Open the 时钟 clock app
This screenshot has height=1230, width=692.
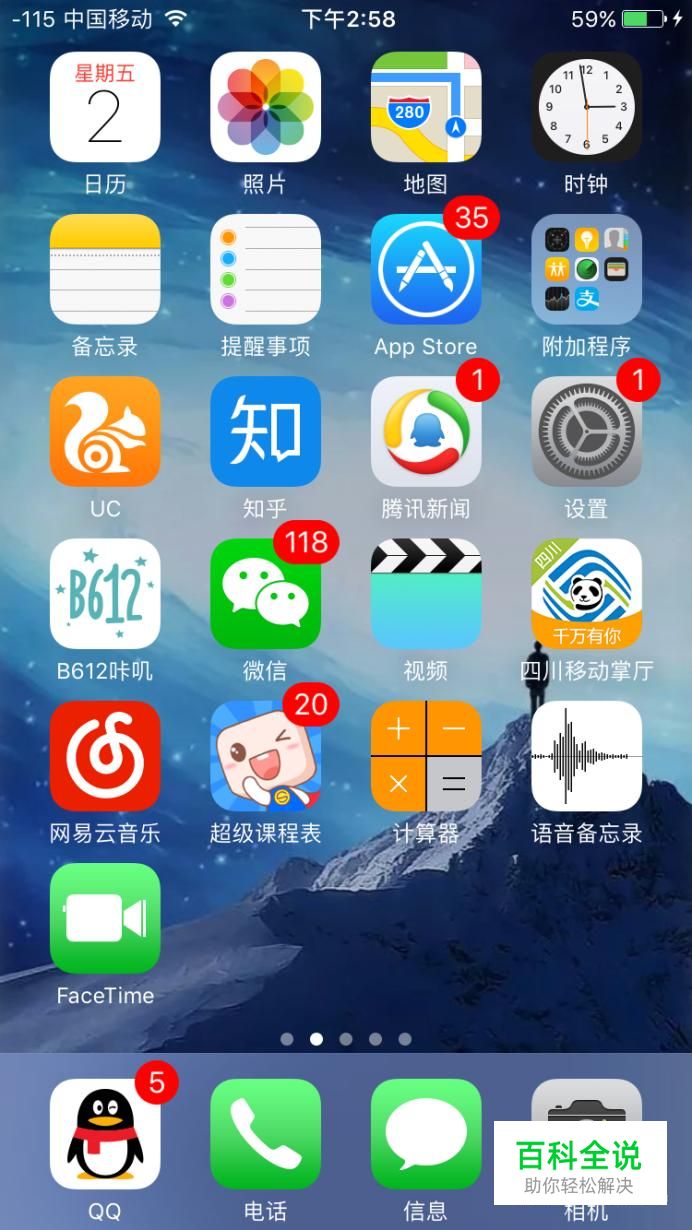point(586,107)
